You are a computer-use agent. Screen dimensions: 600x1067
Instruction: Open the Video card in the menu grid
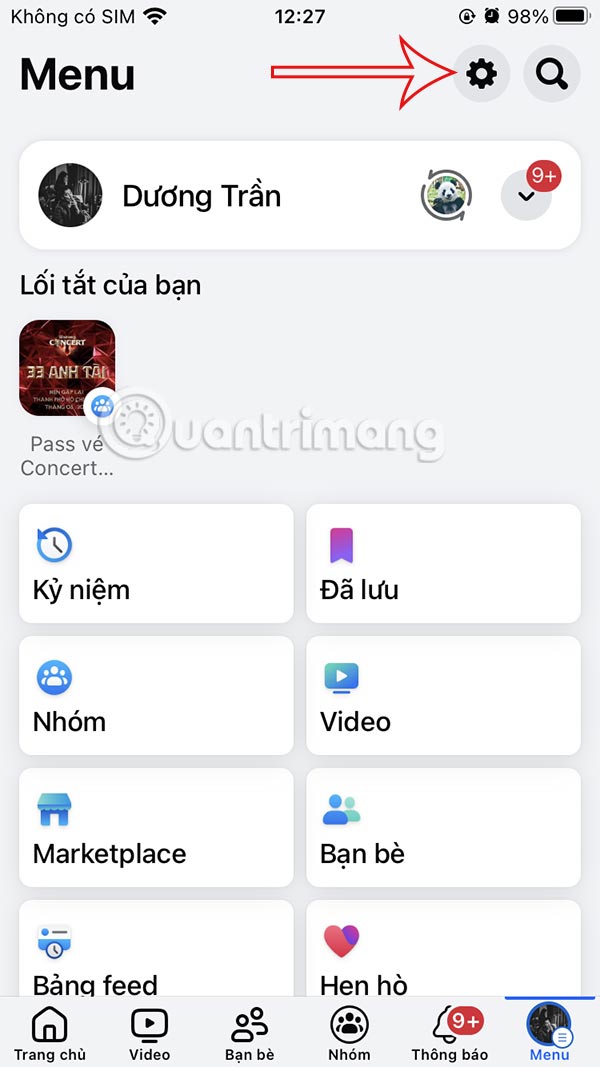443,695
